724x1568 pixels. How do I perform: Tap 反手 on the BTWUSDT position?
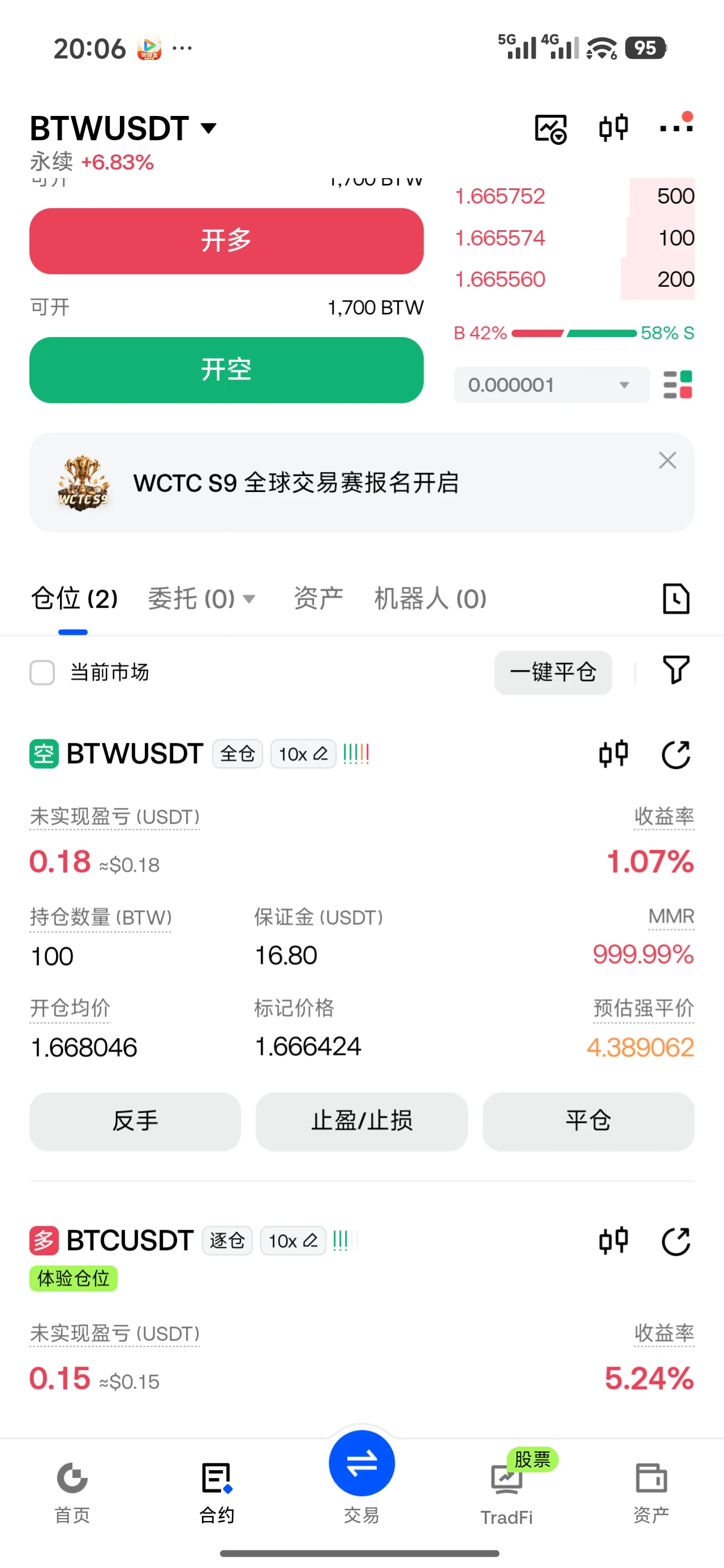[x=135, y=1121]
